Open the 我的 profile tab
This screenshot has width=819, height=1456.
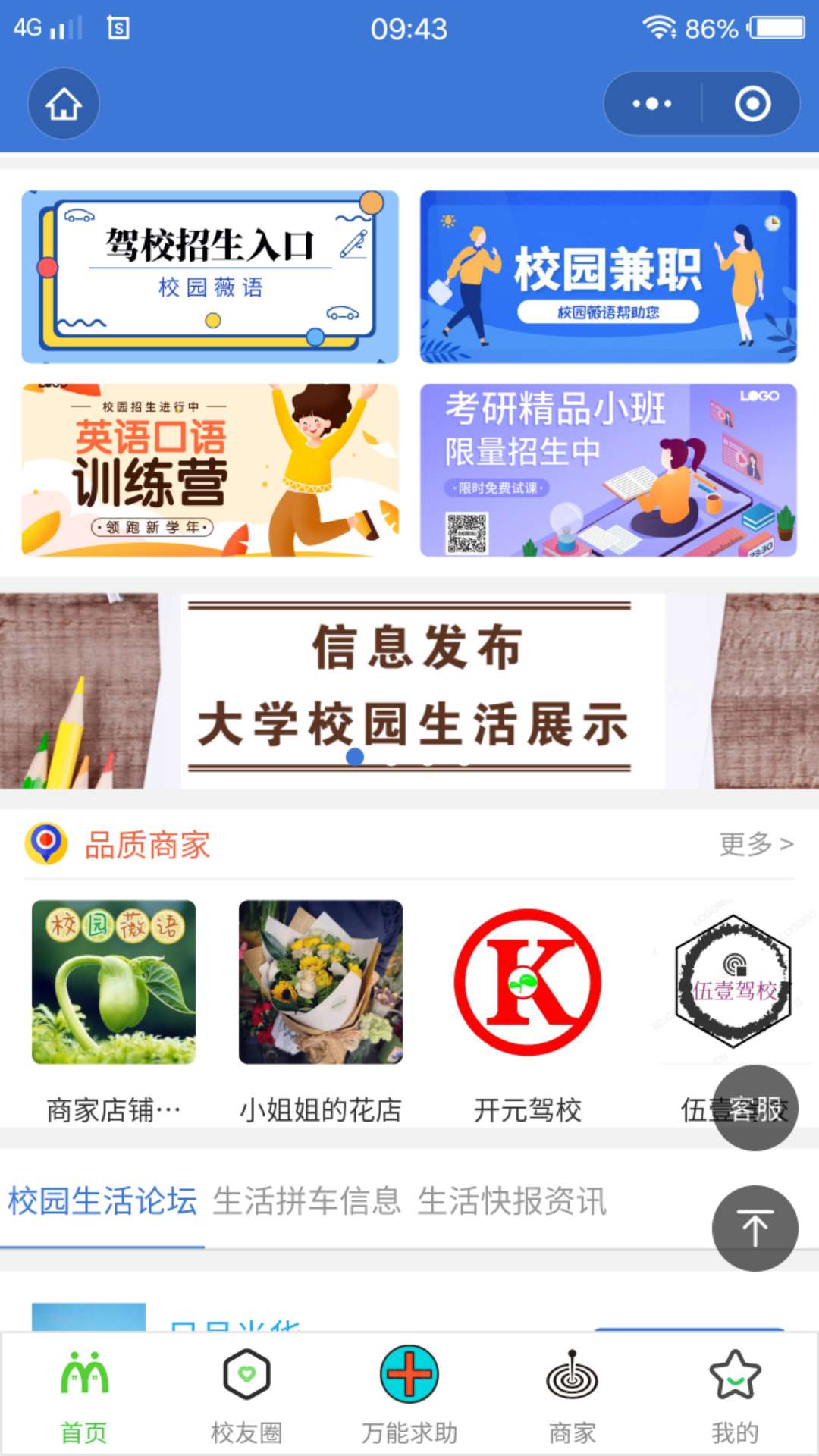(x=735, y=1395)
